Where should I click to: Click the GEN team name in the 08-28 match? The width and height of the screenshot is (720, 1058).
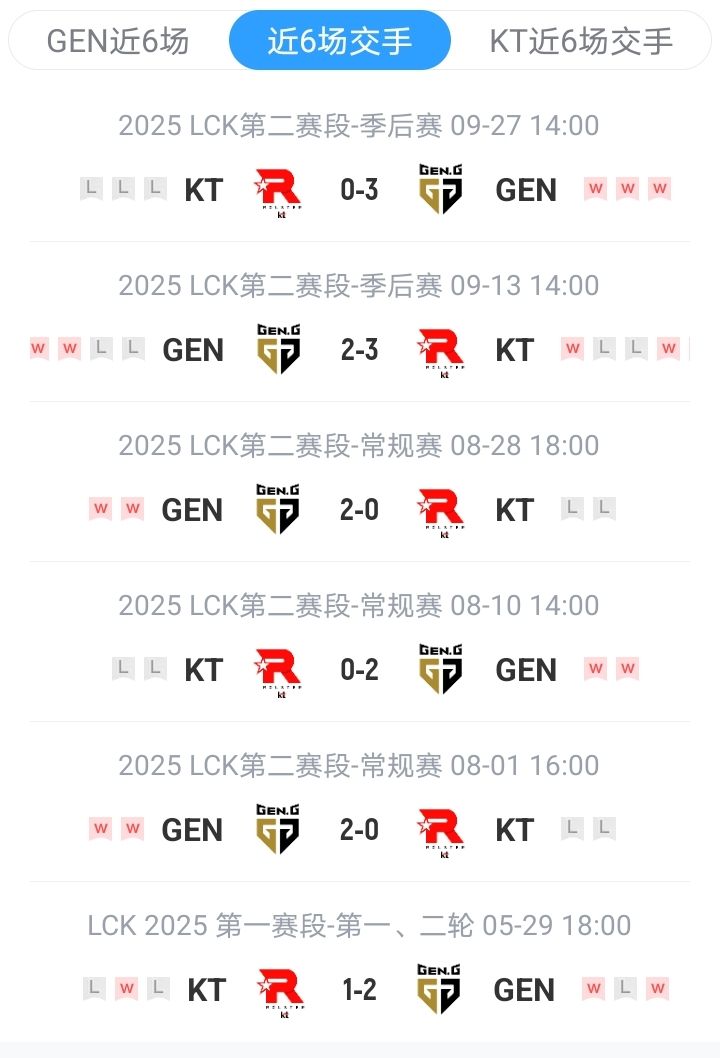point(191,510)
